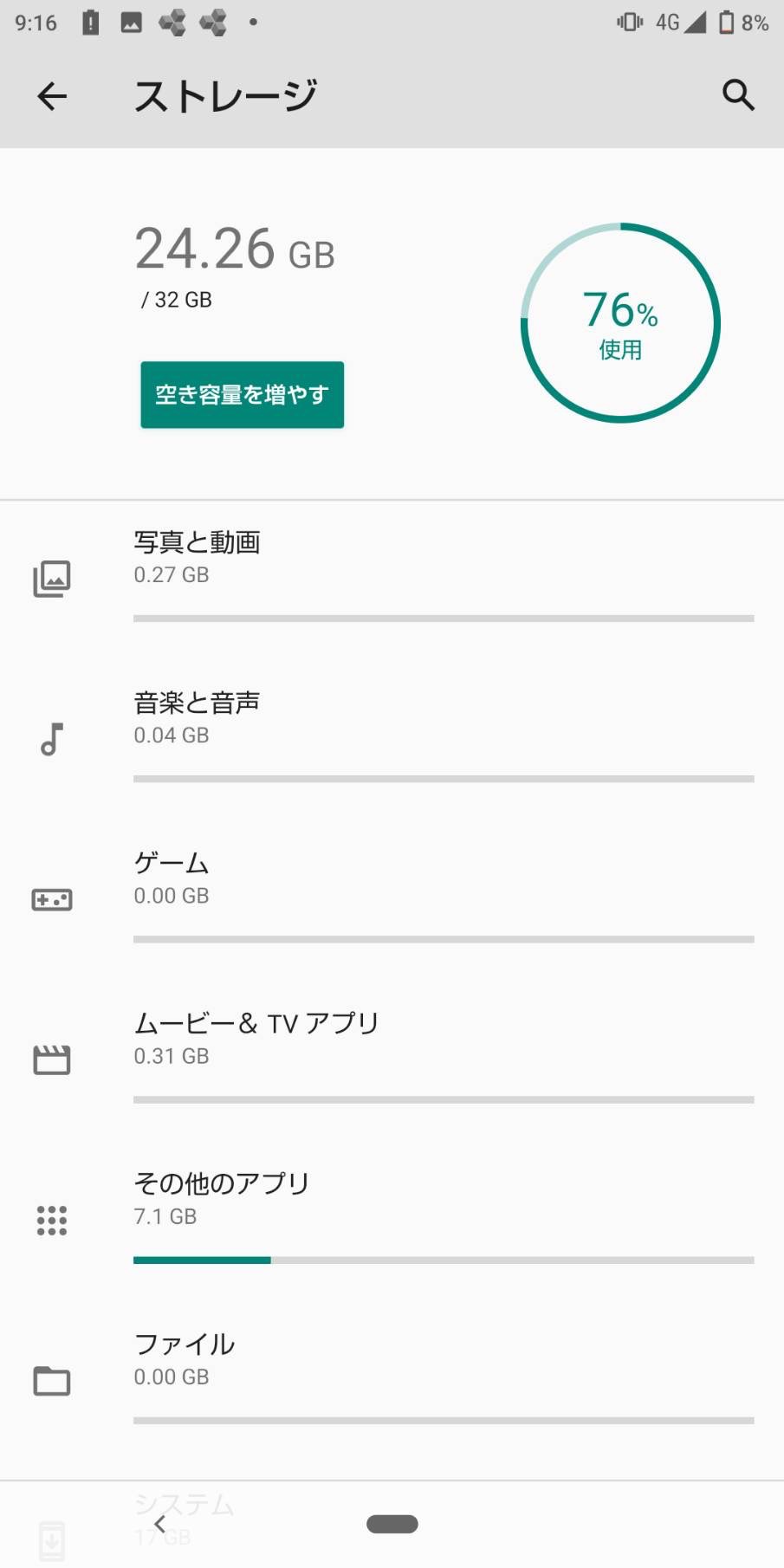Open search in storage settings
The width and height of the screenshot is (784, 1568).
738,94
